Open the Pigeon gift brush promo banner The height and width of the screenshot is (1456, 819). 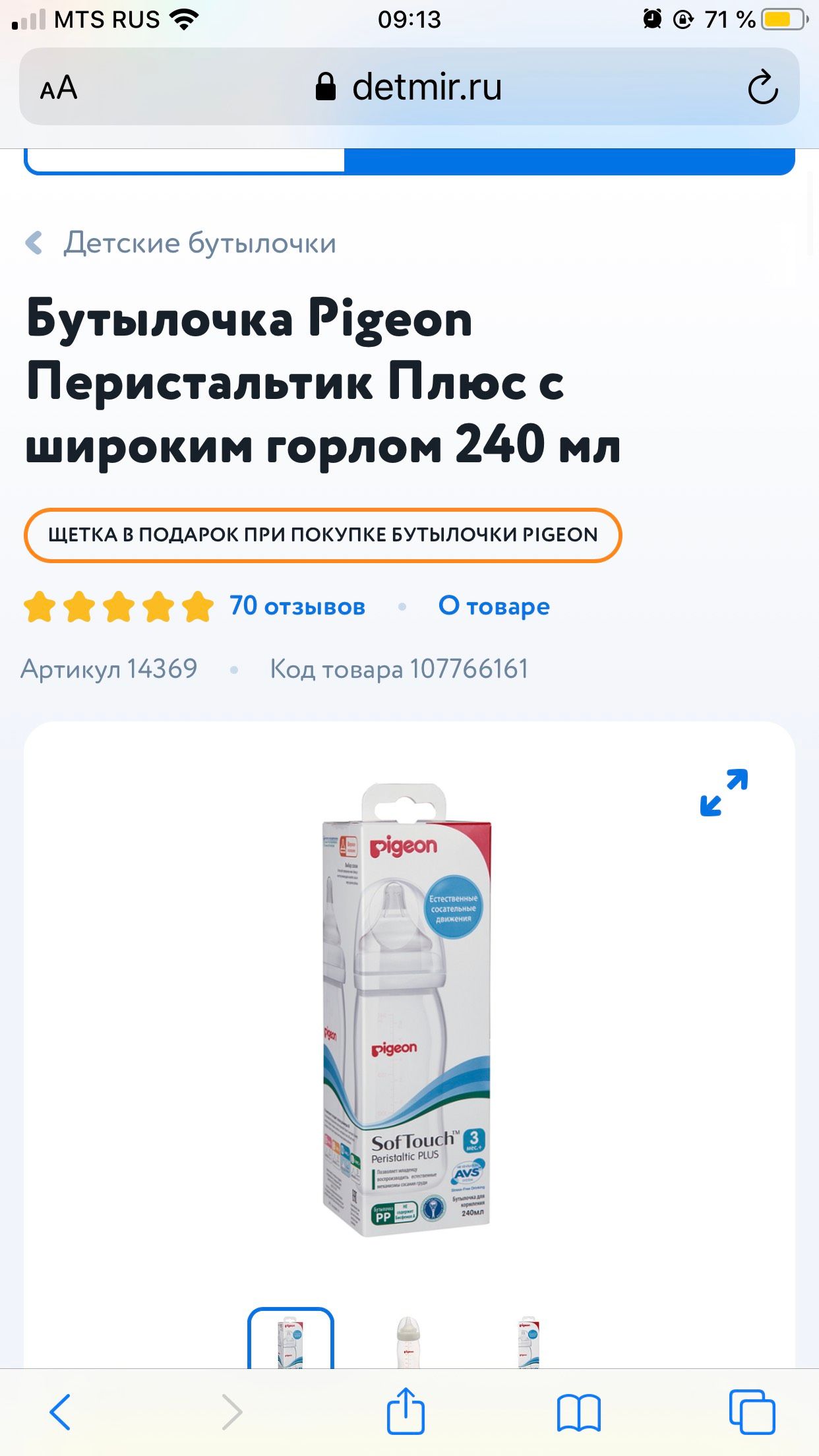coord(323,535)
